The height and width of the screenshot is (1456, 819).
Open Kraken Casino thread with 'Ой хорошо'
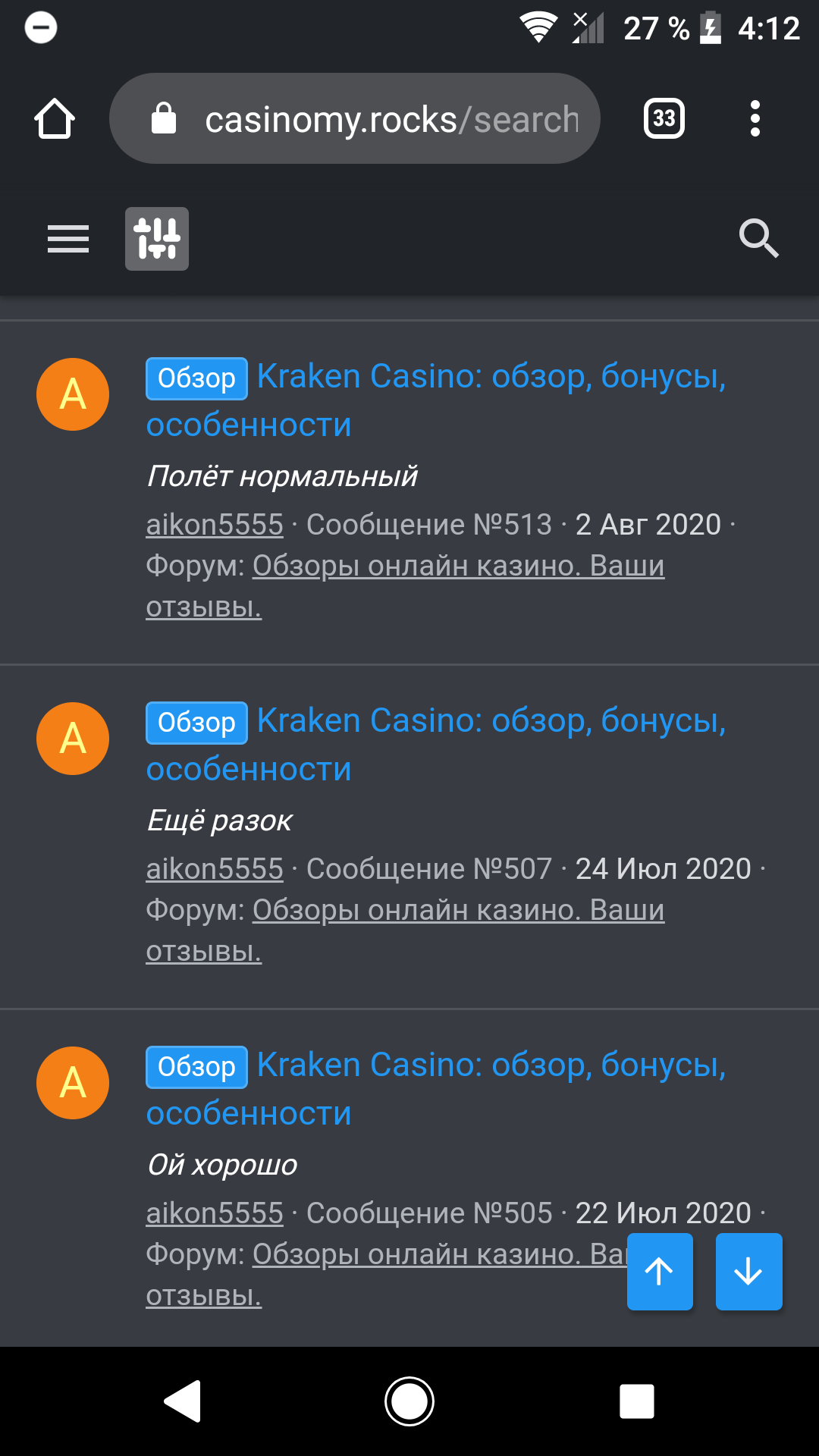[x=490, y=1065]
